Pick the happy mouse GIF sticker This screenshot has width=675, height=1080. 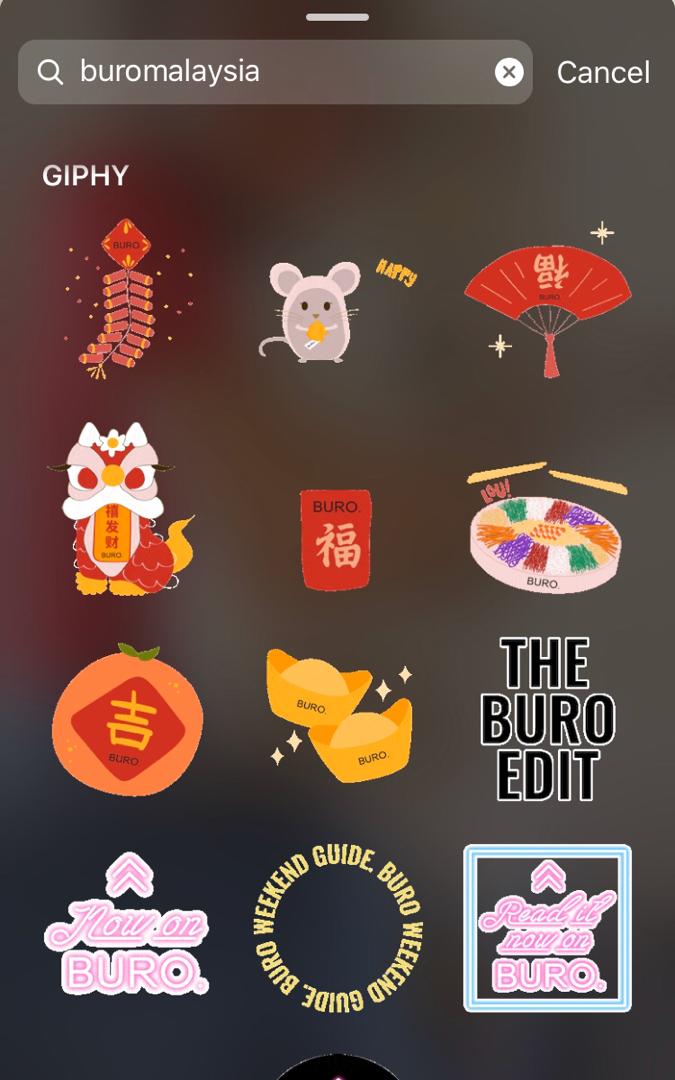322,310
